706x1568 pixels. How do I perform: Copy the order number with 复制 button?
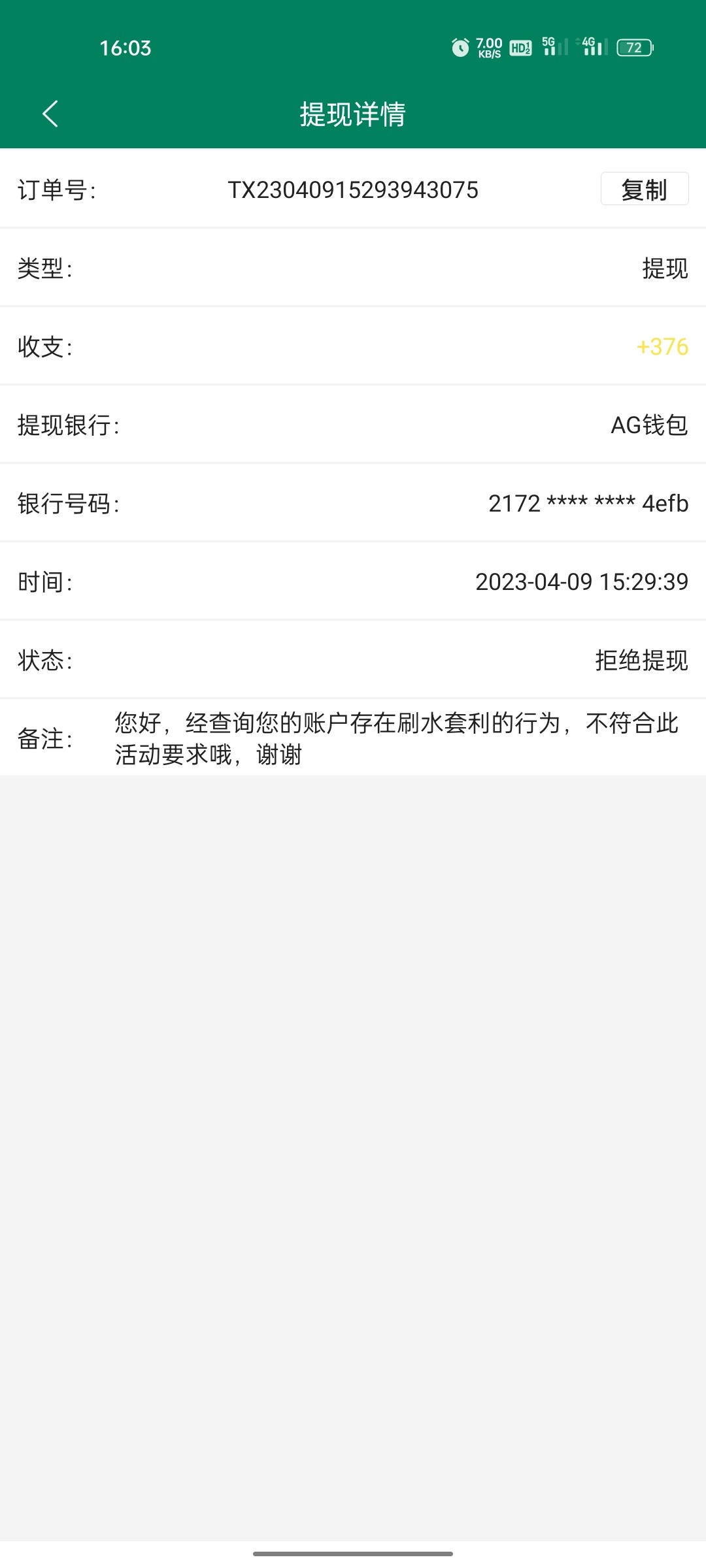point(644,189)
